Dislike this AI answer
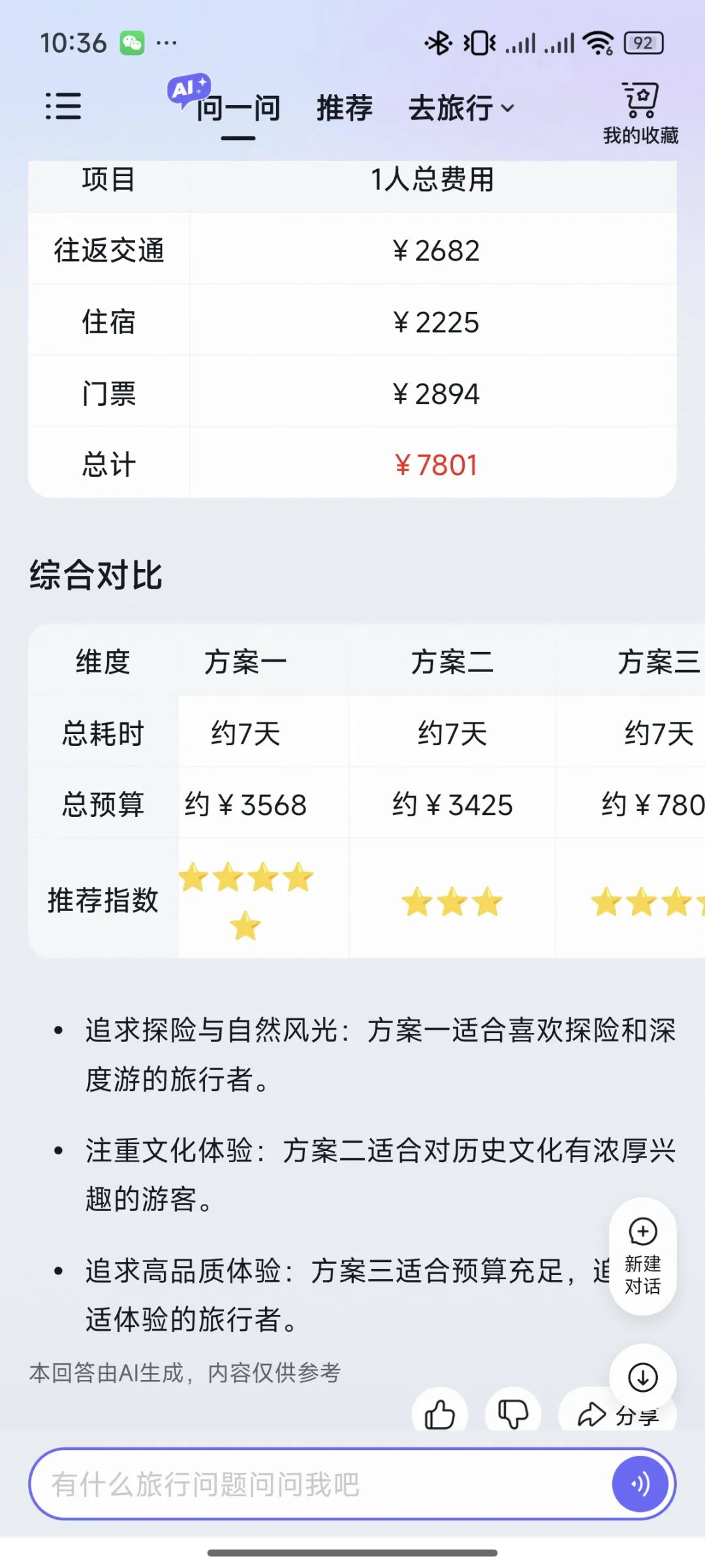This screenshot has height=1568, width=705. click(x=513, y=1414)
